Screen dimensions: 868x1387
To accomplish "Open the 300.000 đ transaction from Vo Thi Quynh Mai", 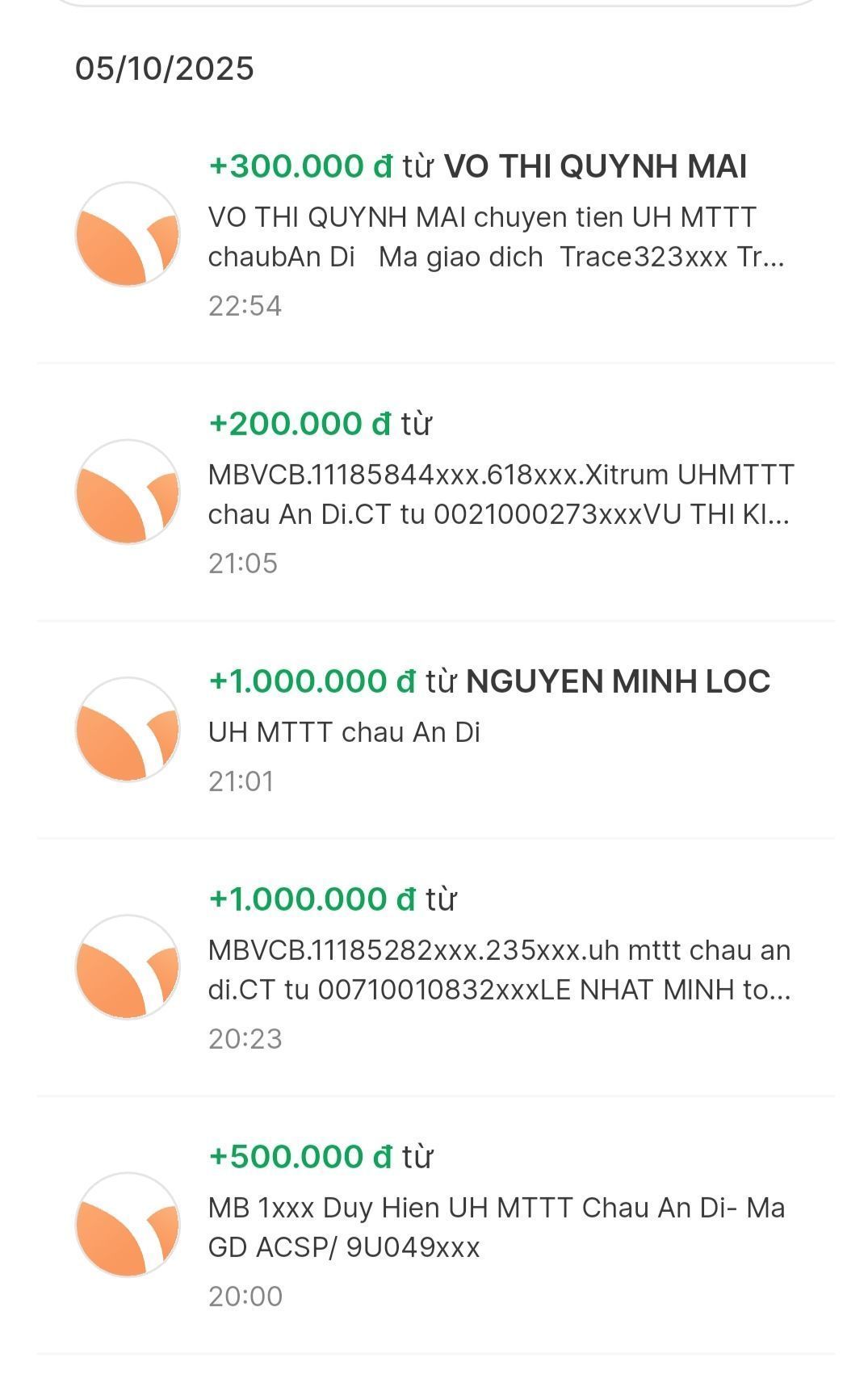I will coord(476,234).
